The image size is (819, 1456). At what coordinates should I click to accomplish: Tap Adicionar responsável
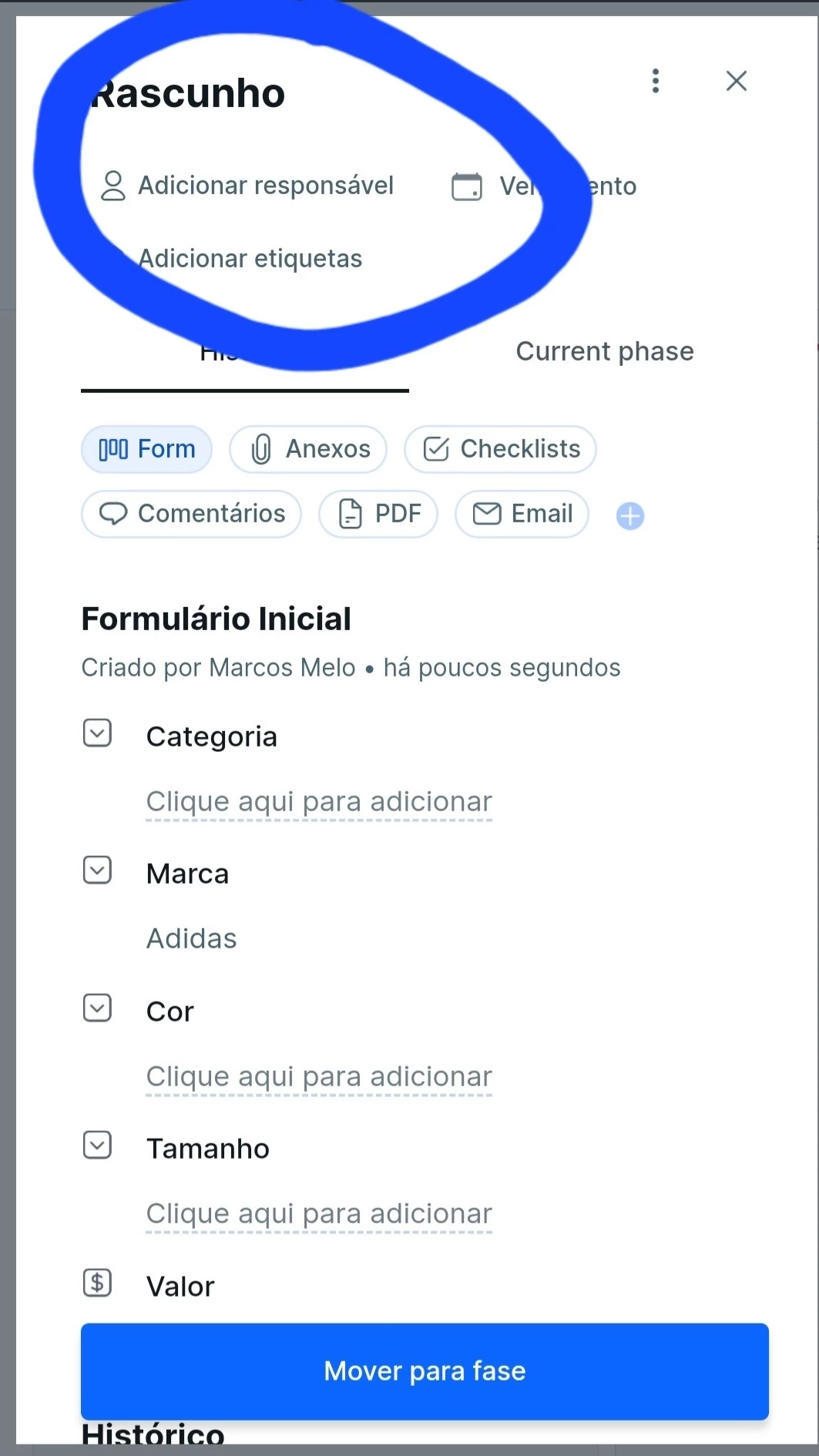(247, 186)
